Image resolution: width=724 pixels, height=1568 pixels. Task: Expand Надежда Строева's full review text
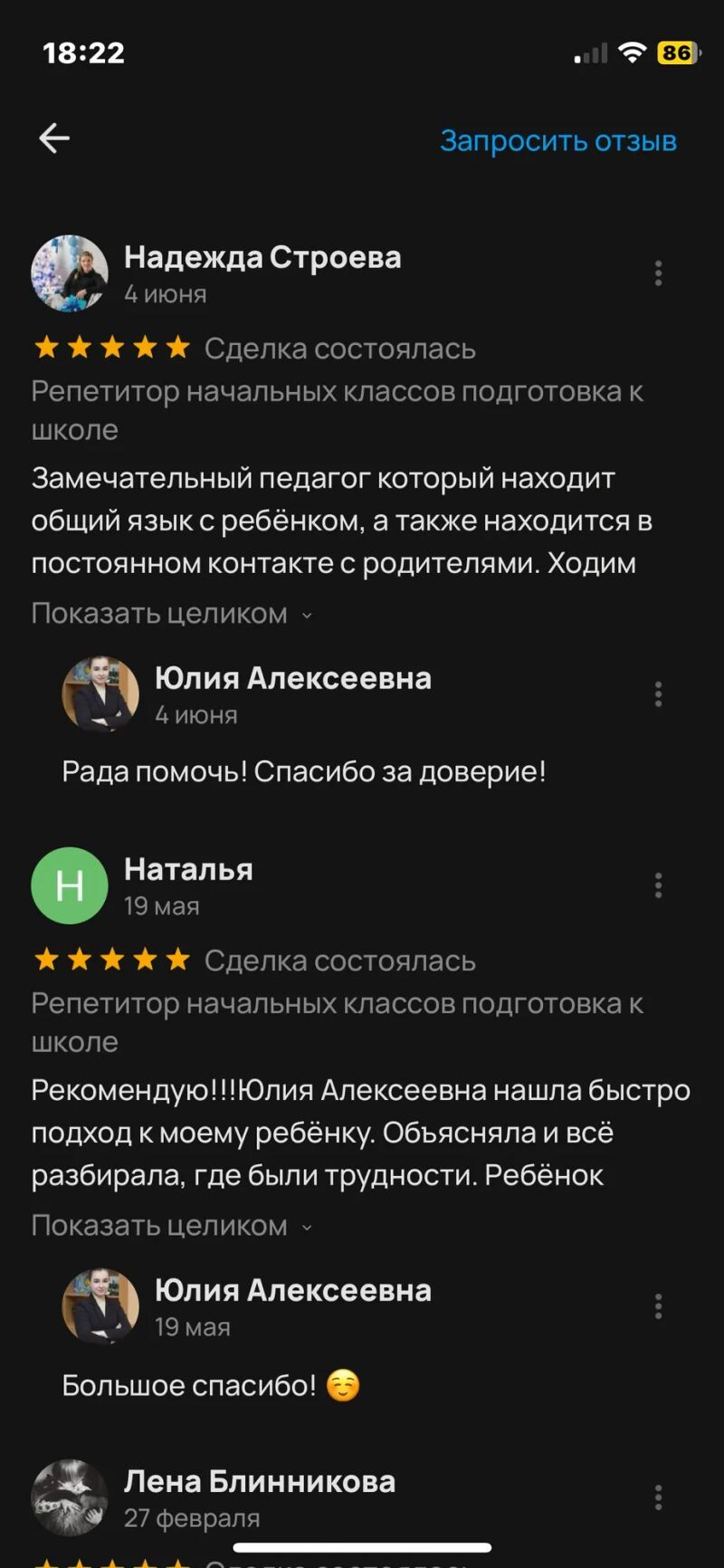pyautogui.click(x=171, y=614)
